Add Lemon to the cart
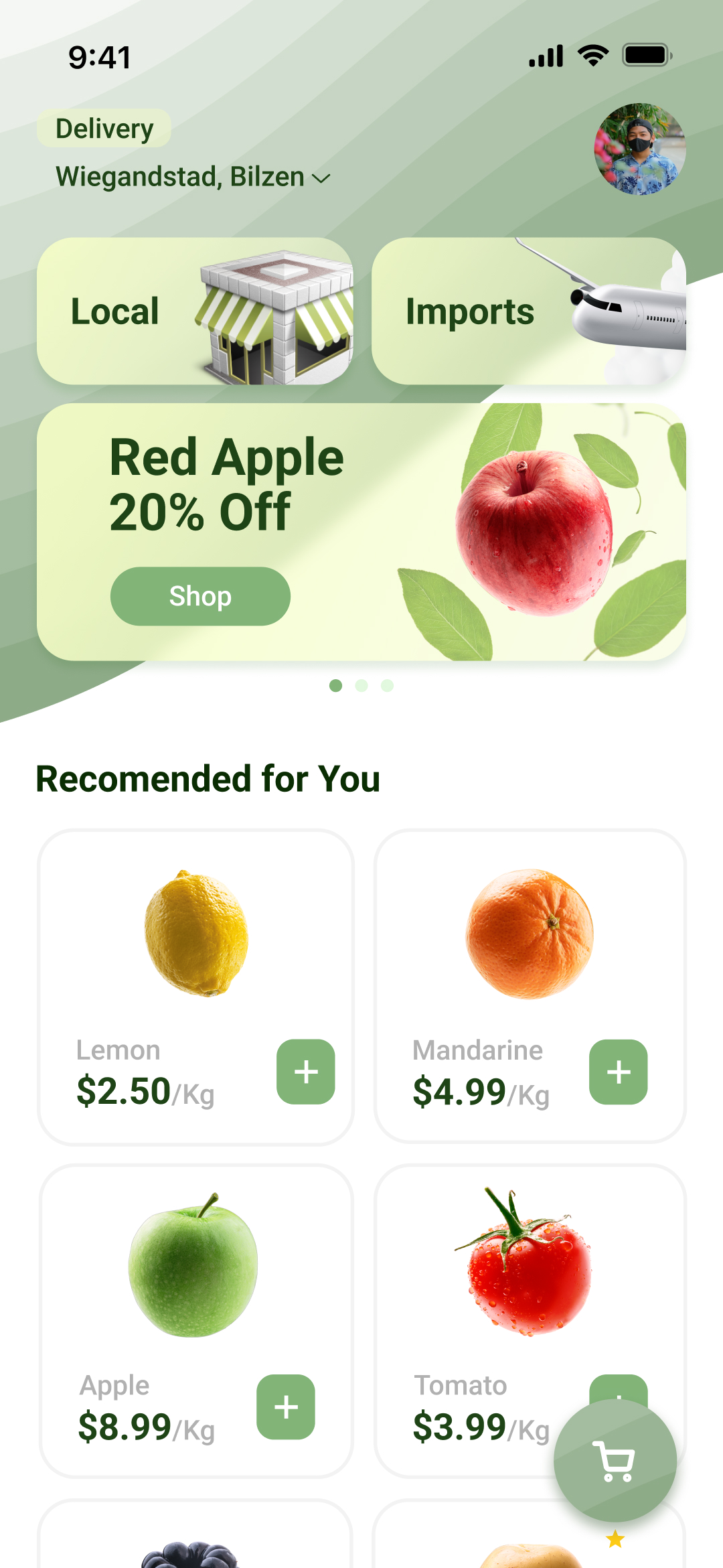 pos(306,1072)
